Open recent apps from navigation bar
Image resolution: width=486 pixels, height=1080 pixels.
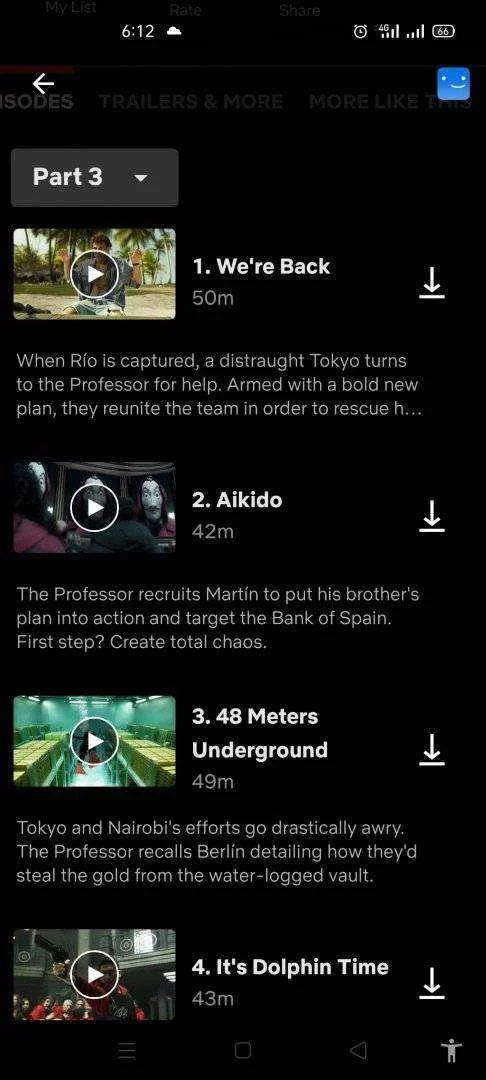coord(127,1050)
